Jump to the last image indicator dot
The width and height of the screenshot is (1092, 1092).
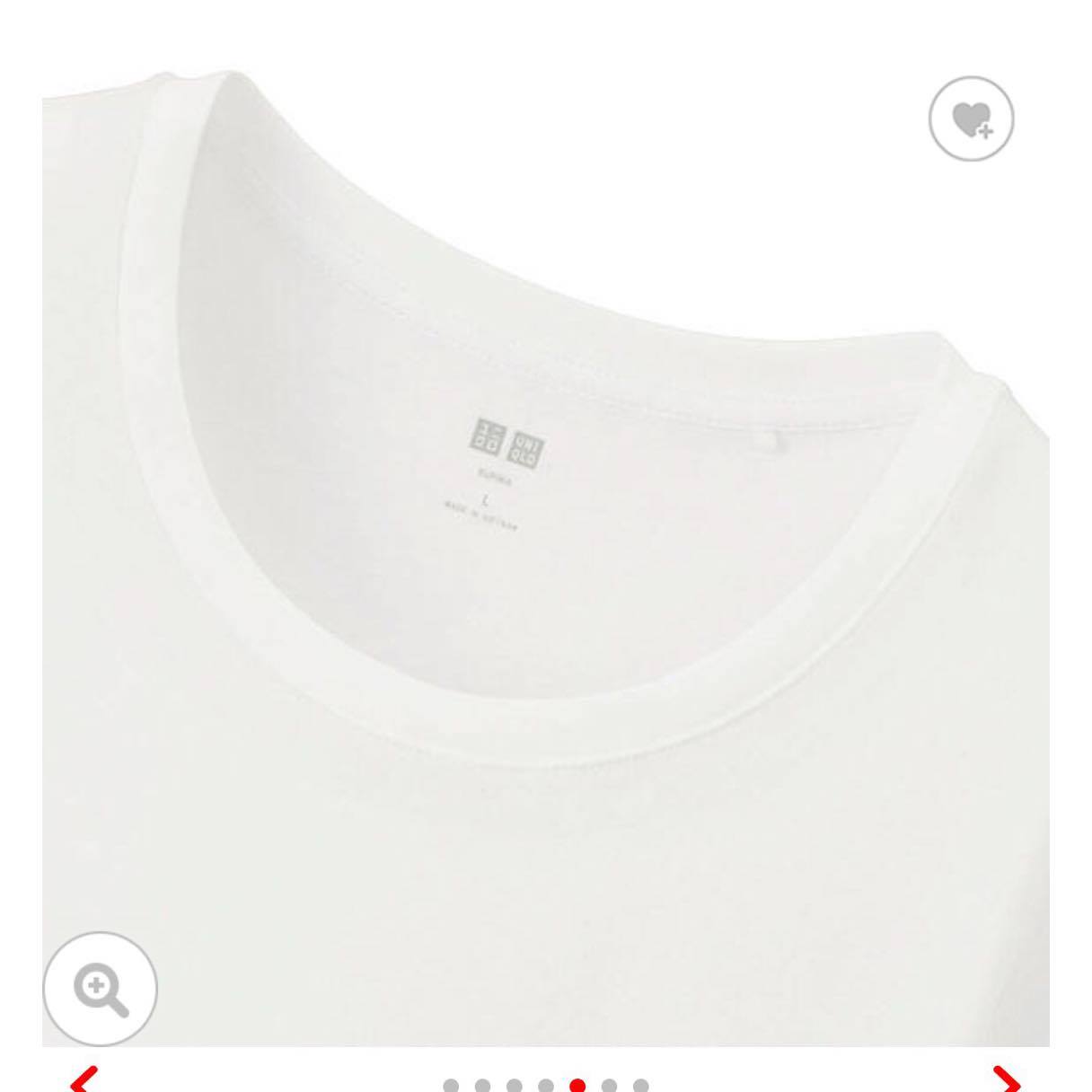tap(640, 1086)
